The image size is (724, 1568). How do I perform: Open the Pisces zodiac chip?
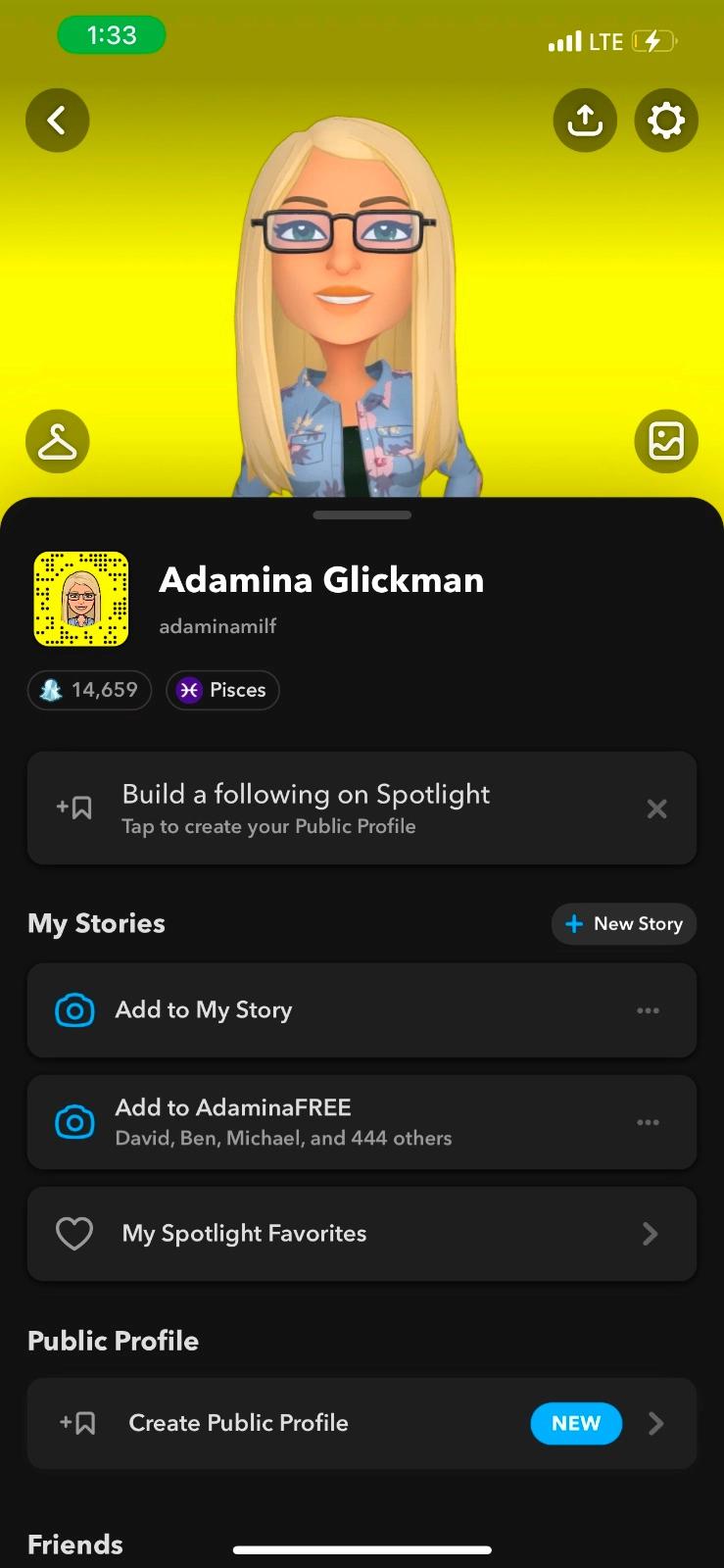[222, 690]
